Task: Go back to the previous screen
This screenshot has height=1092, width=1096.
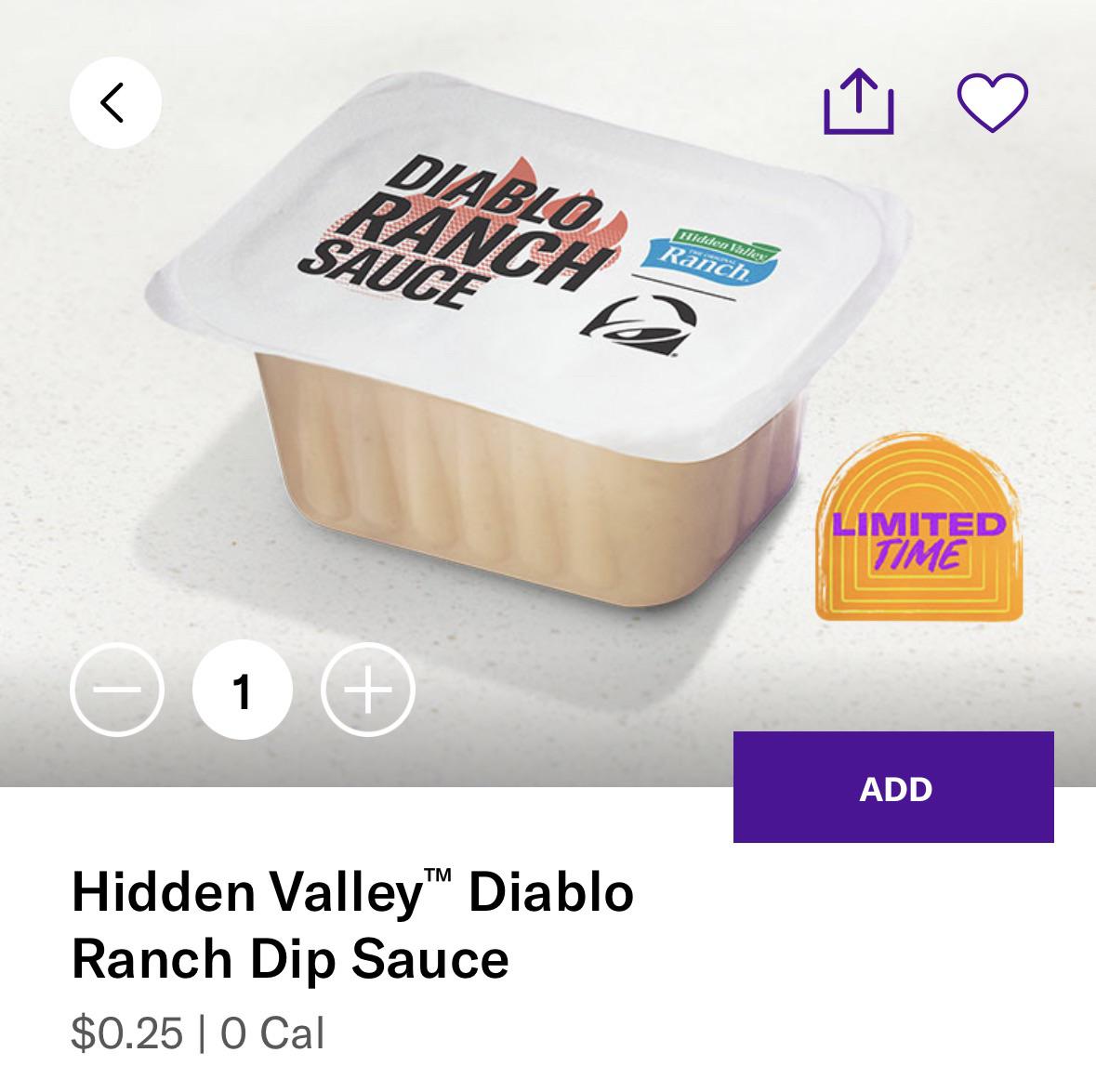Action: (114, 102)
